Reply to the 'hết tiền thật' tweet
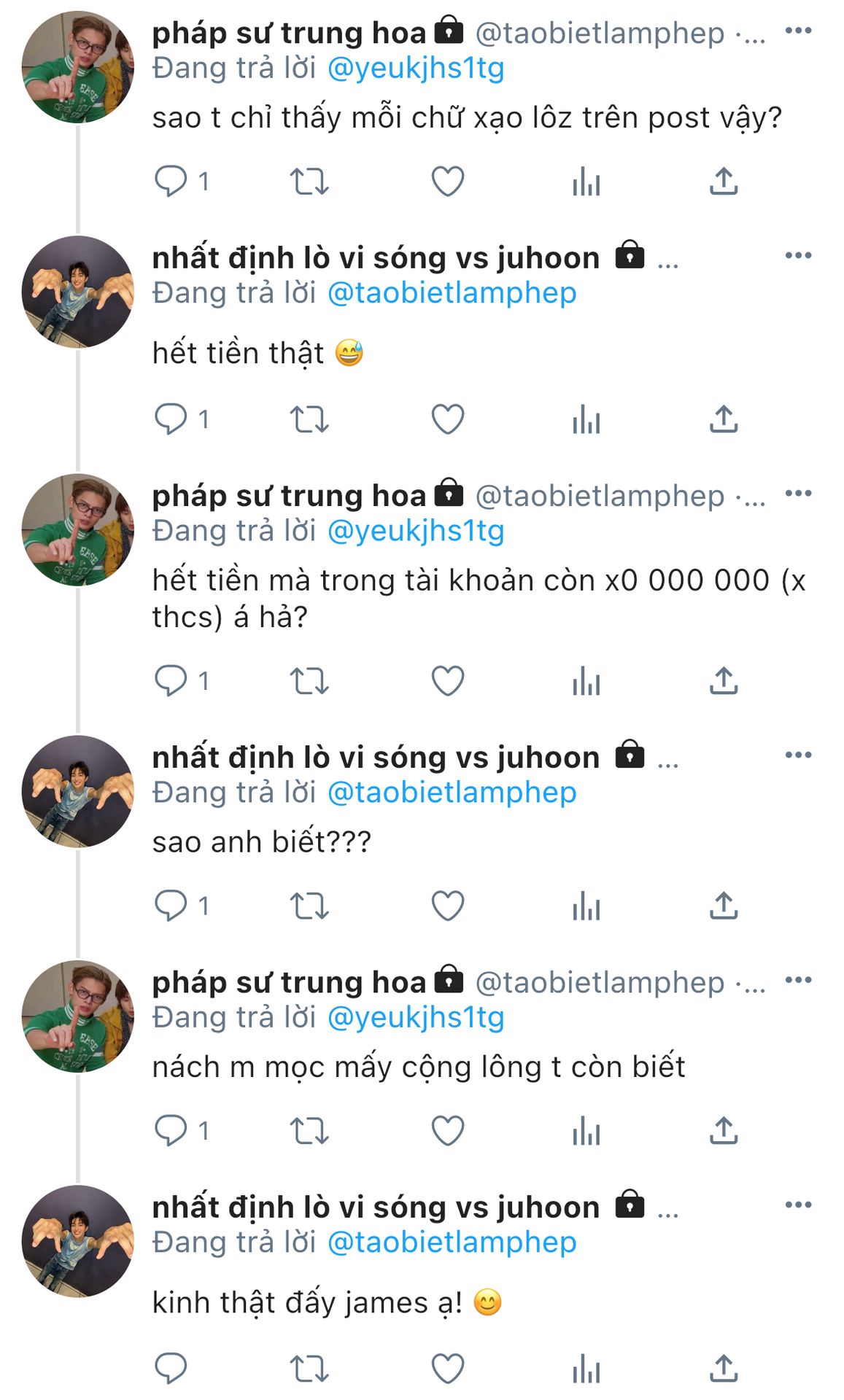This screenshot has width=844, height=1400. coord(171,419)
